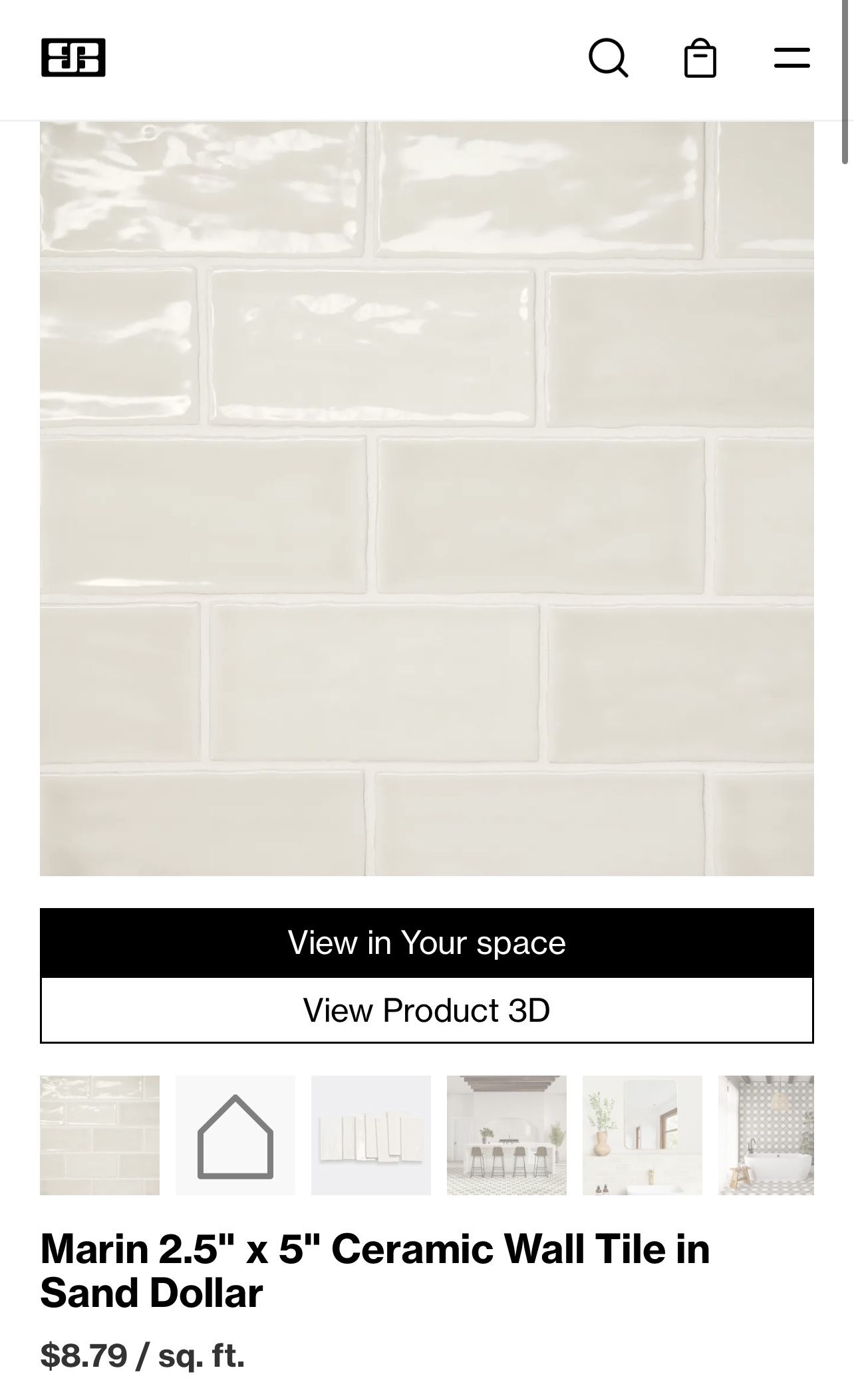The image size is (854, 1400).
Task: Open the search icon
Action: tap(608, 58)
